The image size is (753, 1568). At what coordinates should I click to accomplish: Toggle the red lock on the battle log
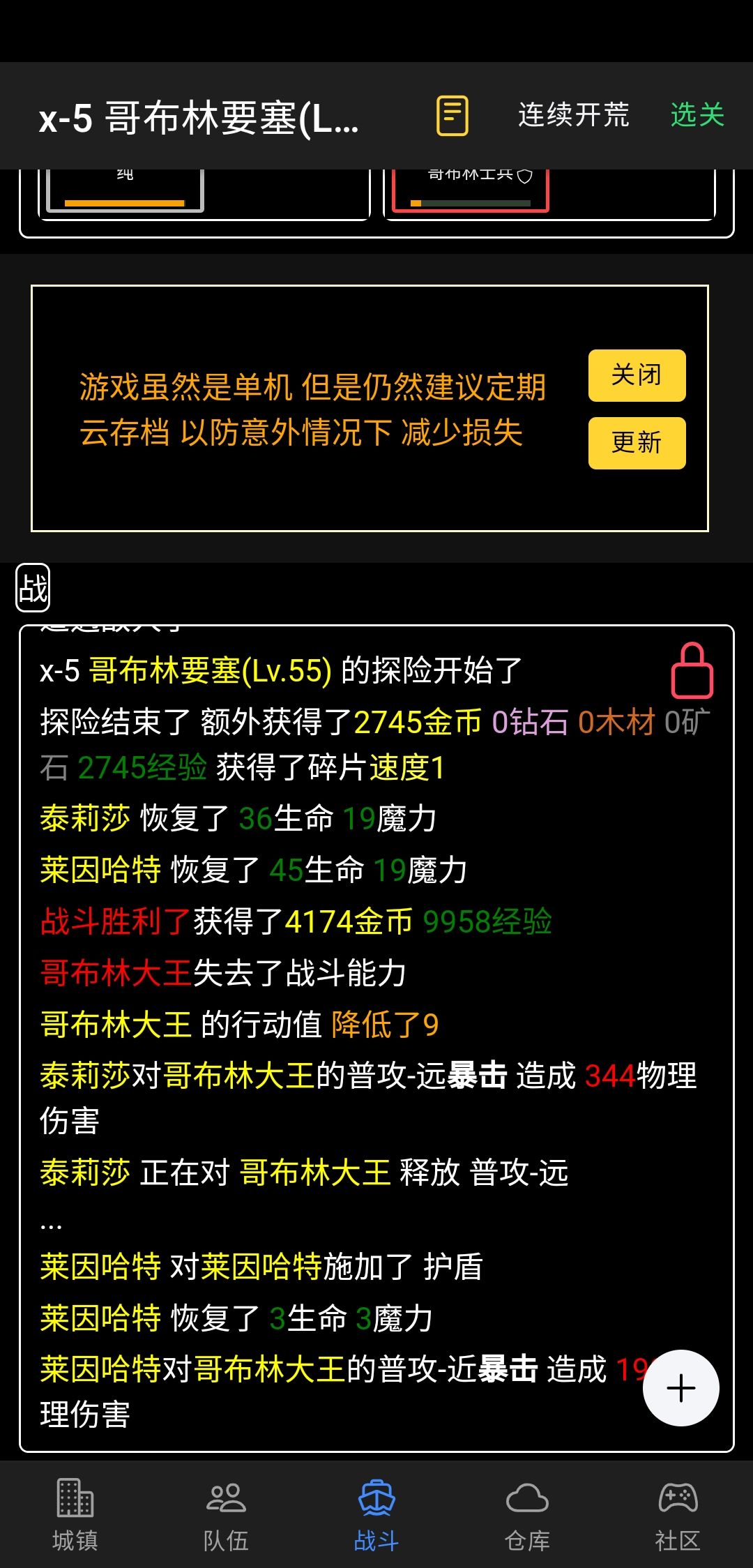coord(693,672)
